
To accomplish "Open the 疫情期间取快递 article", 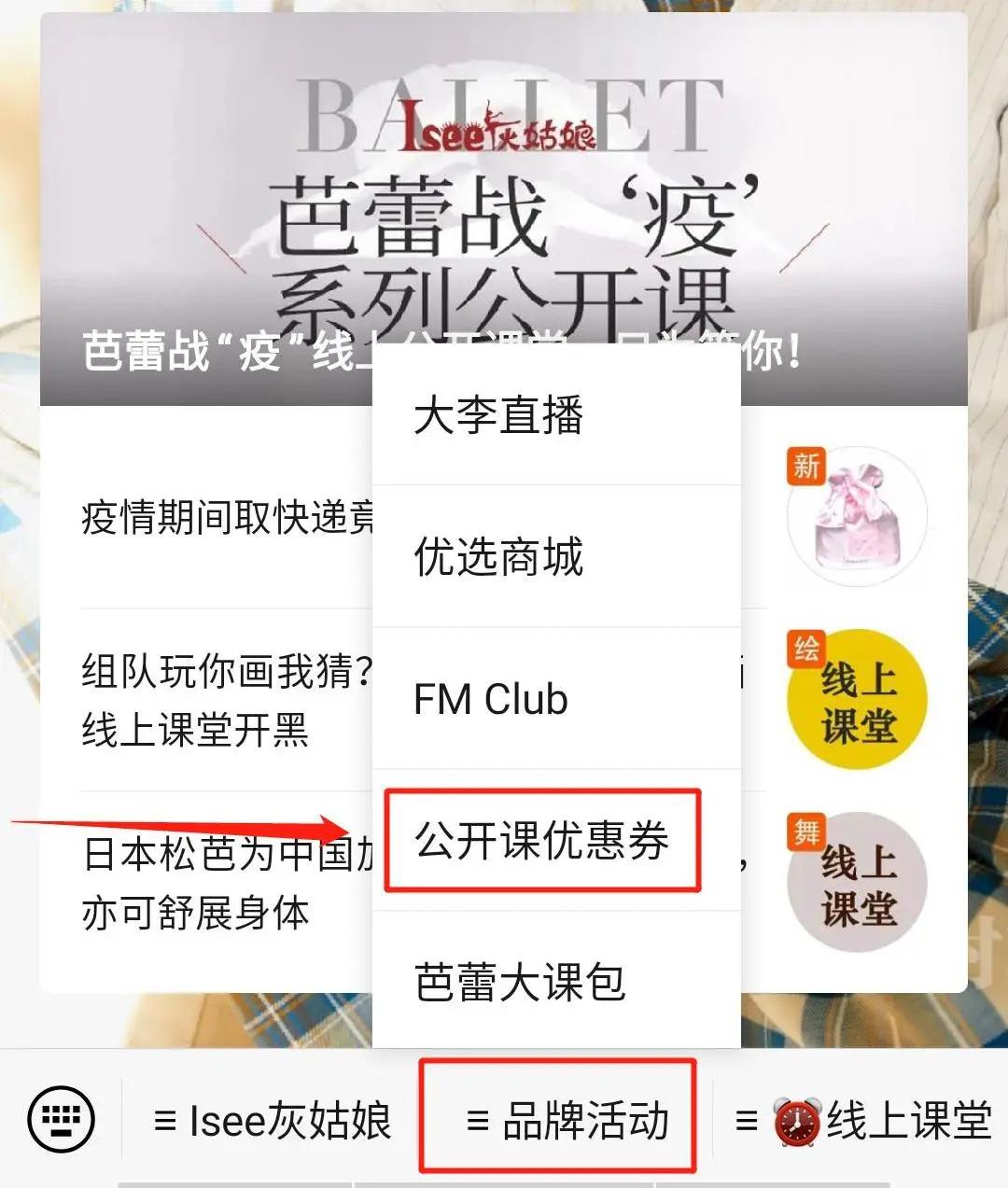I will [x=224, y=516].
